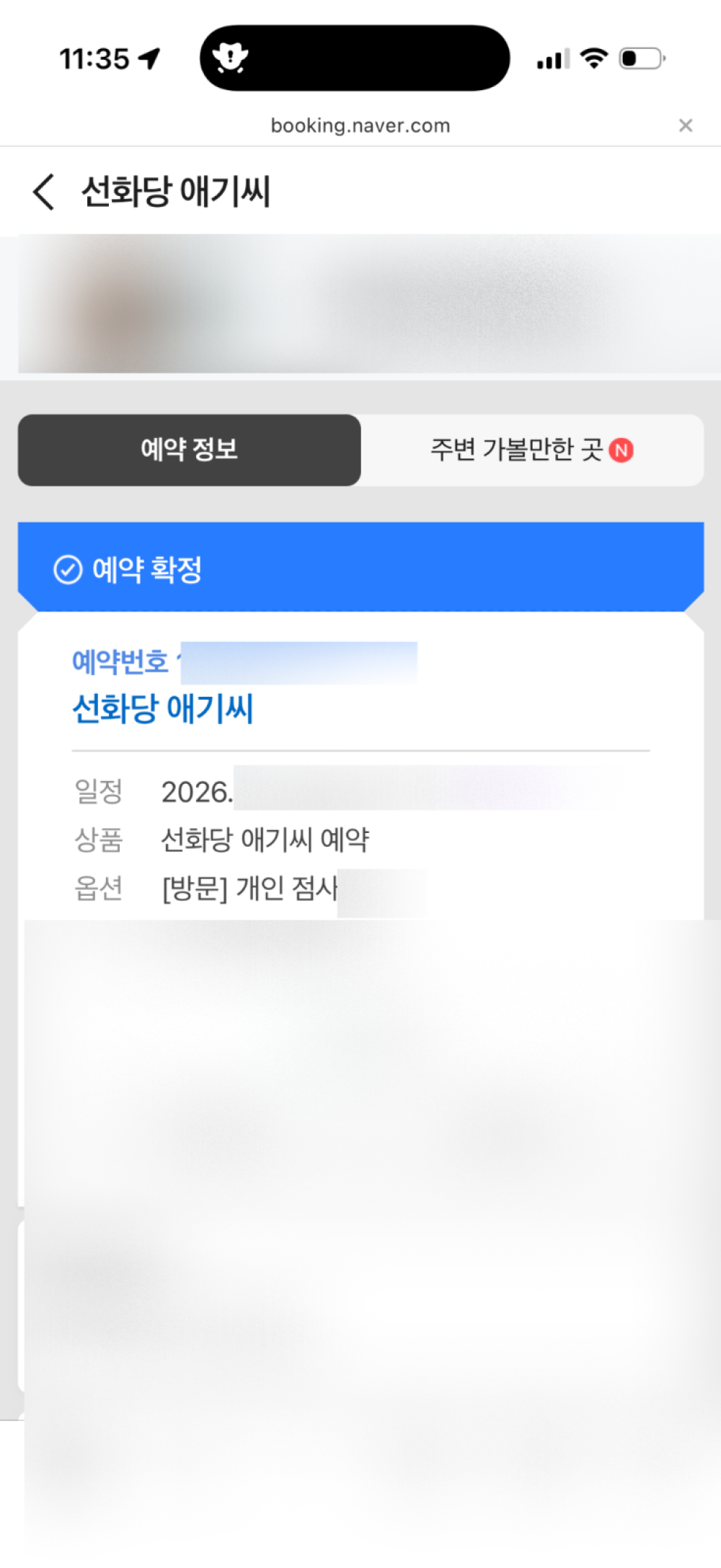
Task: Open the blue 선화당 애기씨 business link
Action: point(163,708)
